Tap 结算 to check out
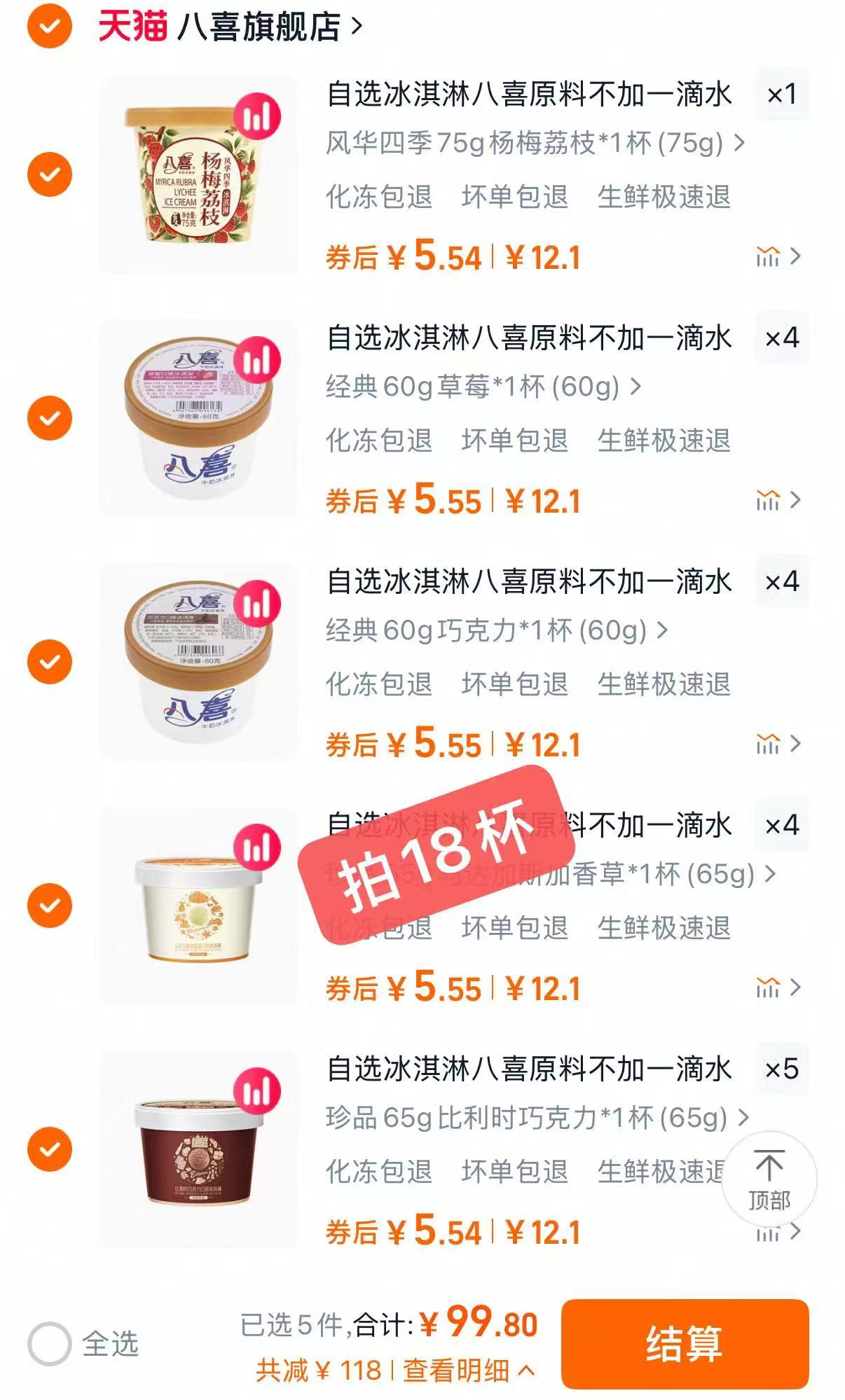 [x=685, y=1343]
